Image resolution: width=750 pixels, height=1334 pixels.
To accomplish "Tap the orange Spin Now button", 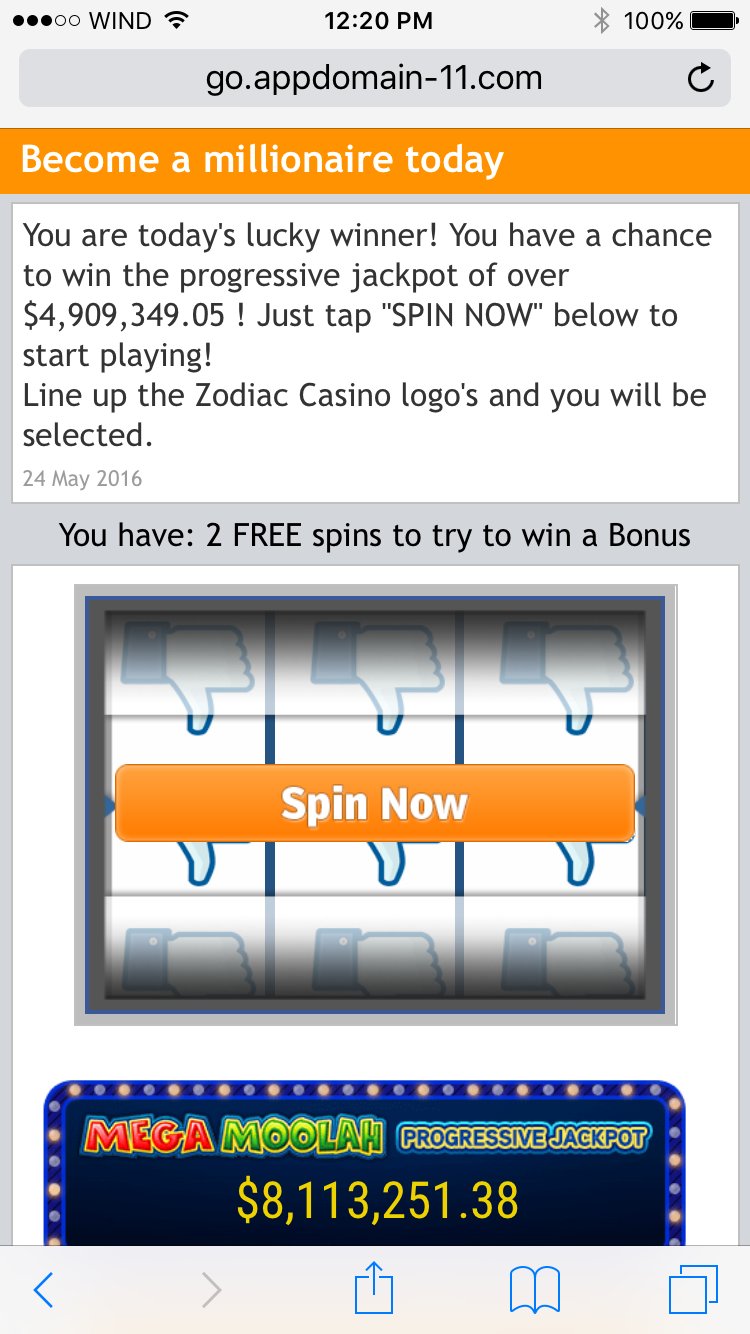I will pos(375,803).
